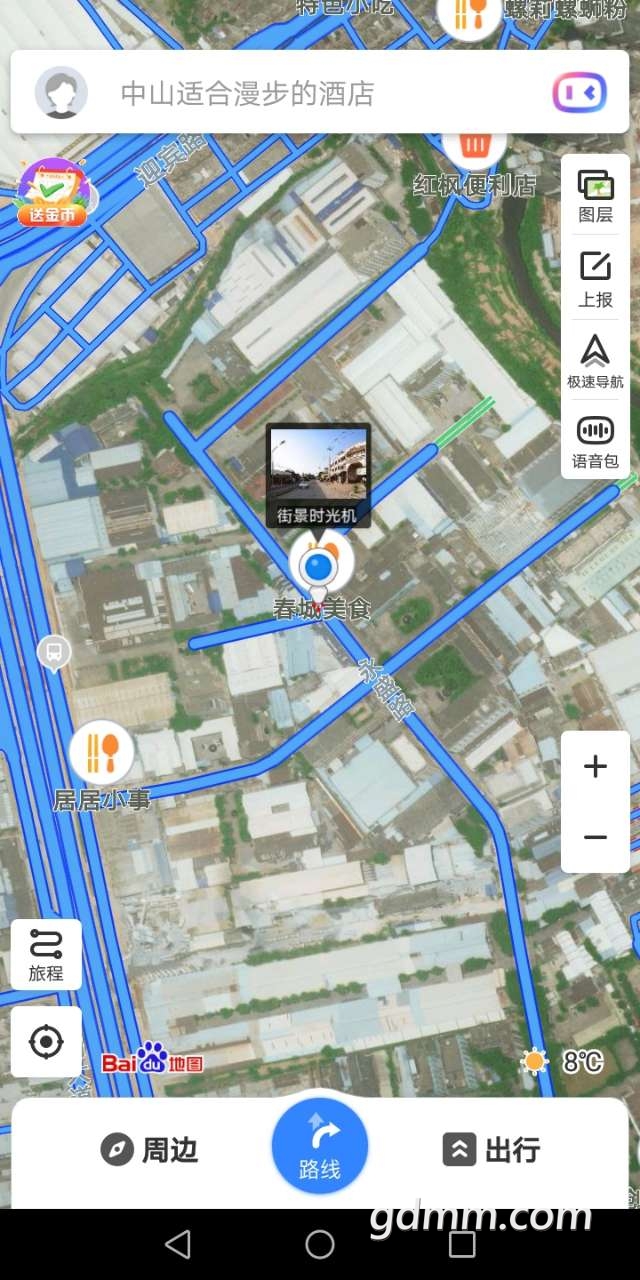Screen dimensions: 640x1280
Task: Open the search box for 中山适合漫步的酒店
Action: click(300, 94)
